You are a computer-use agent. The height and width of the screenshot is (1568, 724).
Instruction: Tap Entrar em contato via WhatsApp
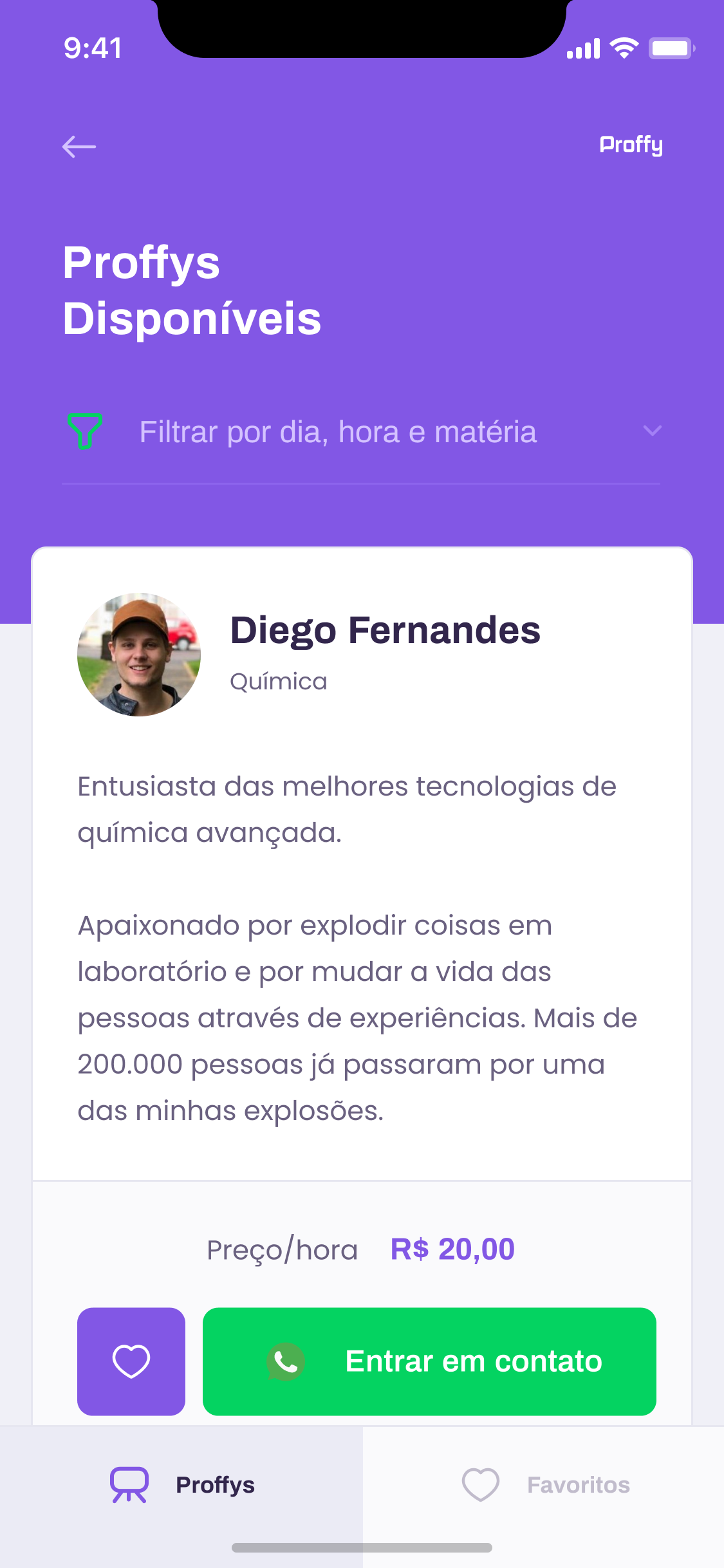(x=429, y=1361)
